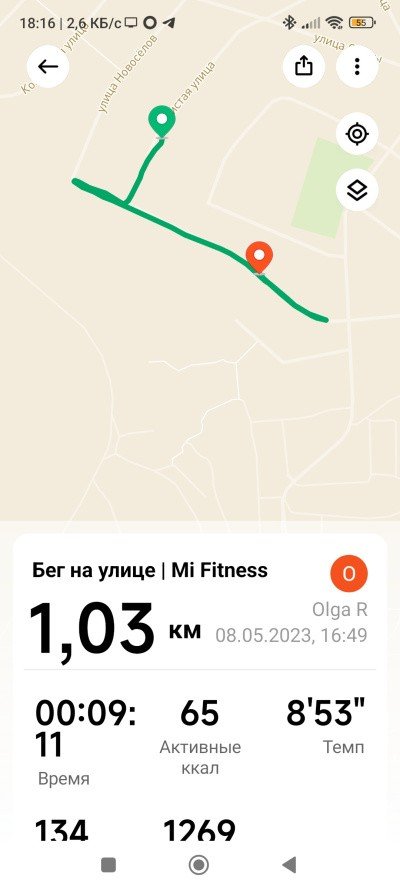400x889 pixels.
Task: Share this running workout
Action: click(x=304, y=67)
